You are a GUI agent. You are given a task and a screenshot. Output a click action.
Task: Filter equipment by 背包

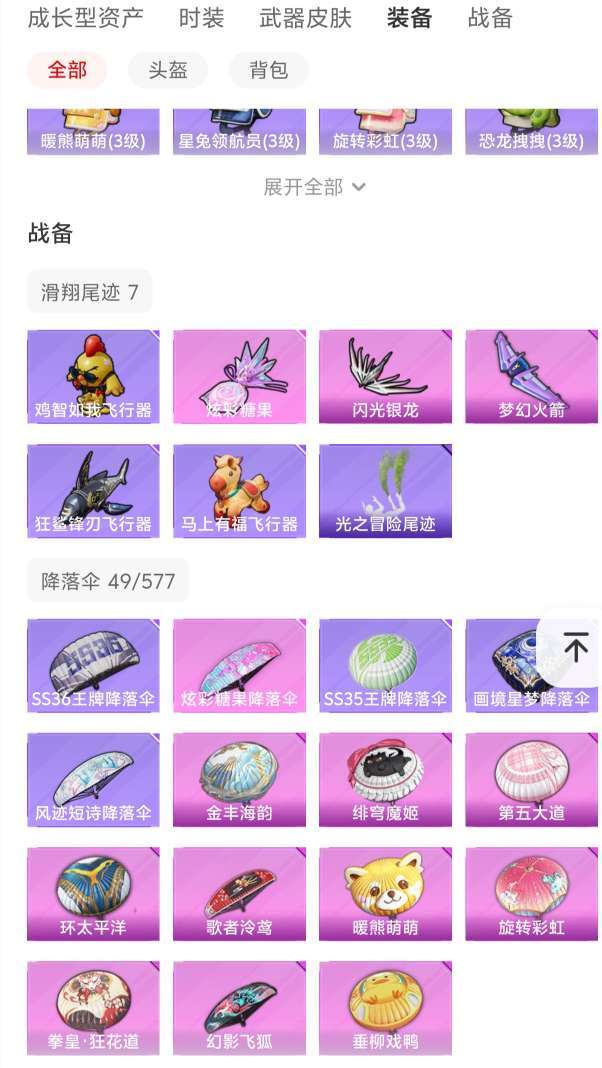pos(268,70)
